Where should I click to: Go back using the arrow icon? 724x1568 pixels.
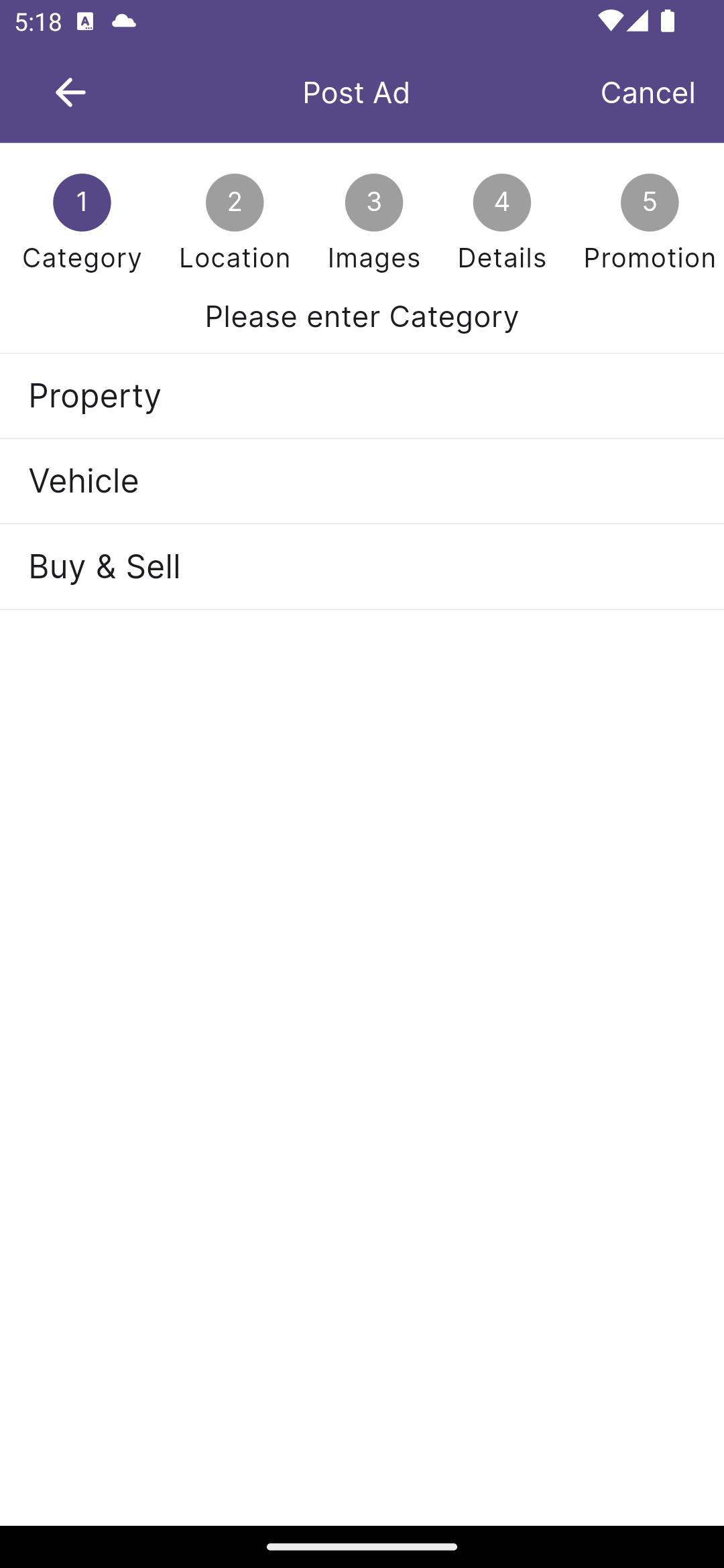click(70, 92)
